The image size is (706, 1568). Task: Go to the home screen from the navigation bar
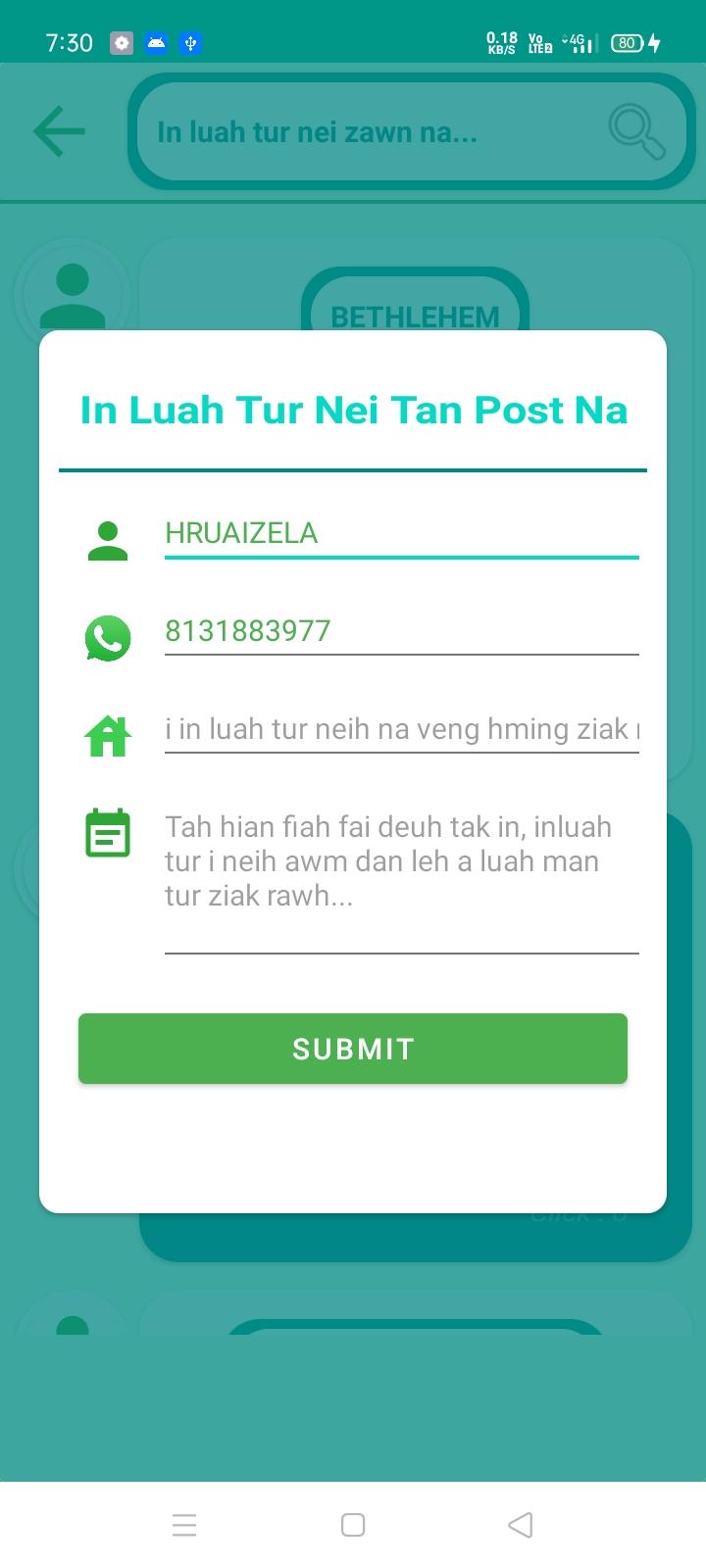point(353,1525)
